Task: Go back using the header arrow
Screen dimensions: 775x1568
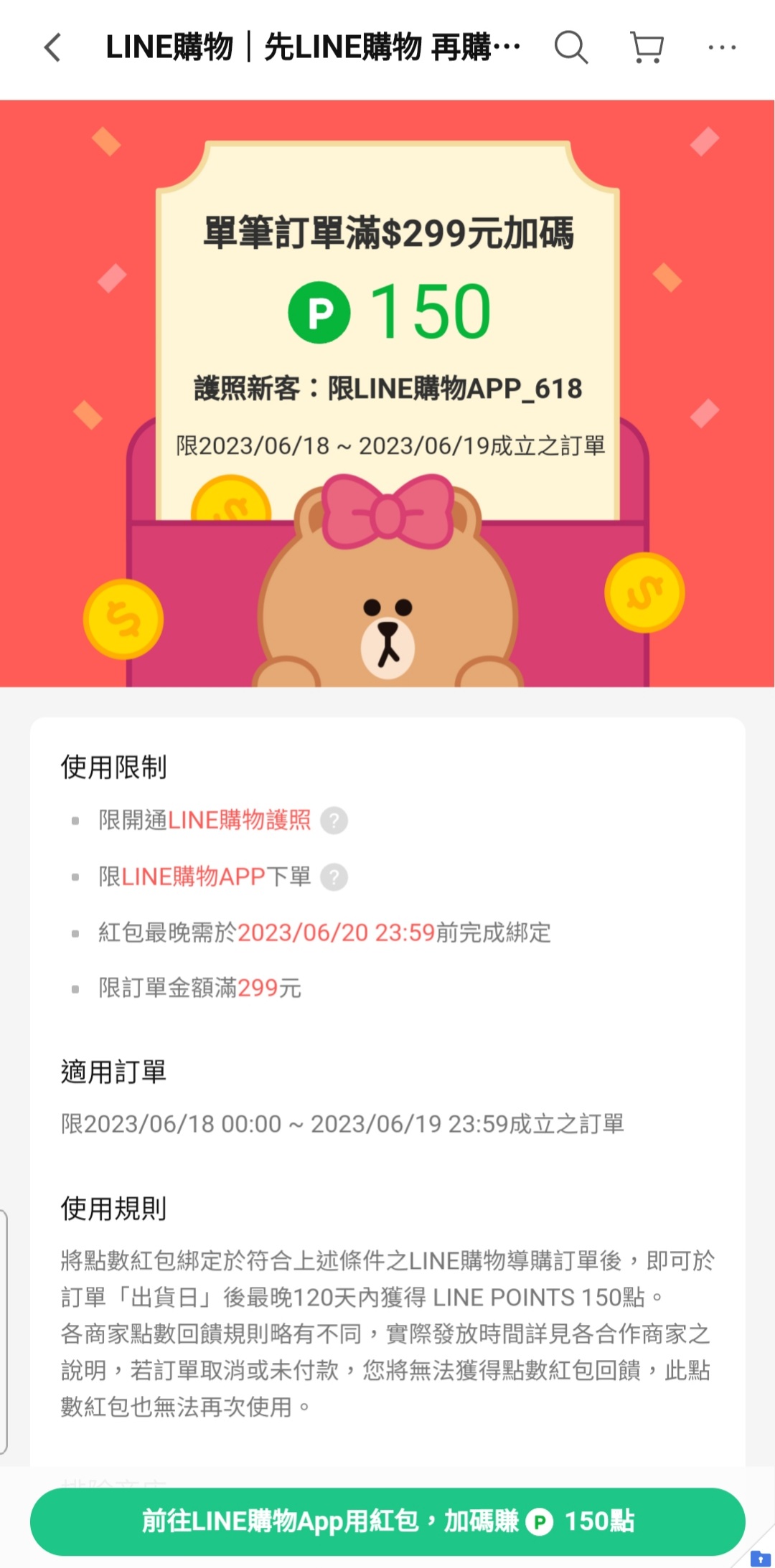Action: [52, 48]
